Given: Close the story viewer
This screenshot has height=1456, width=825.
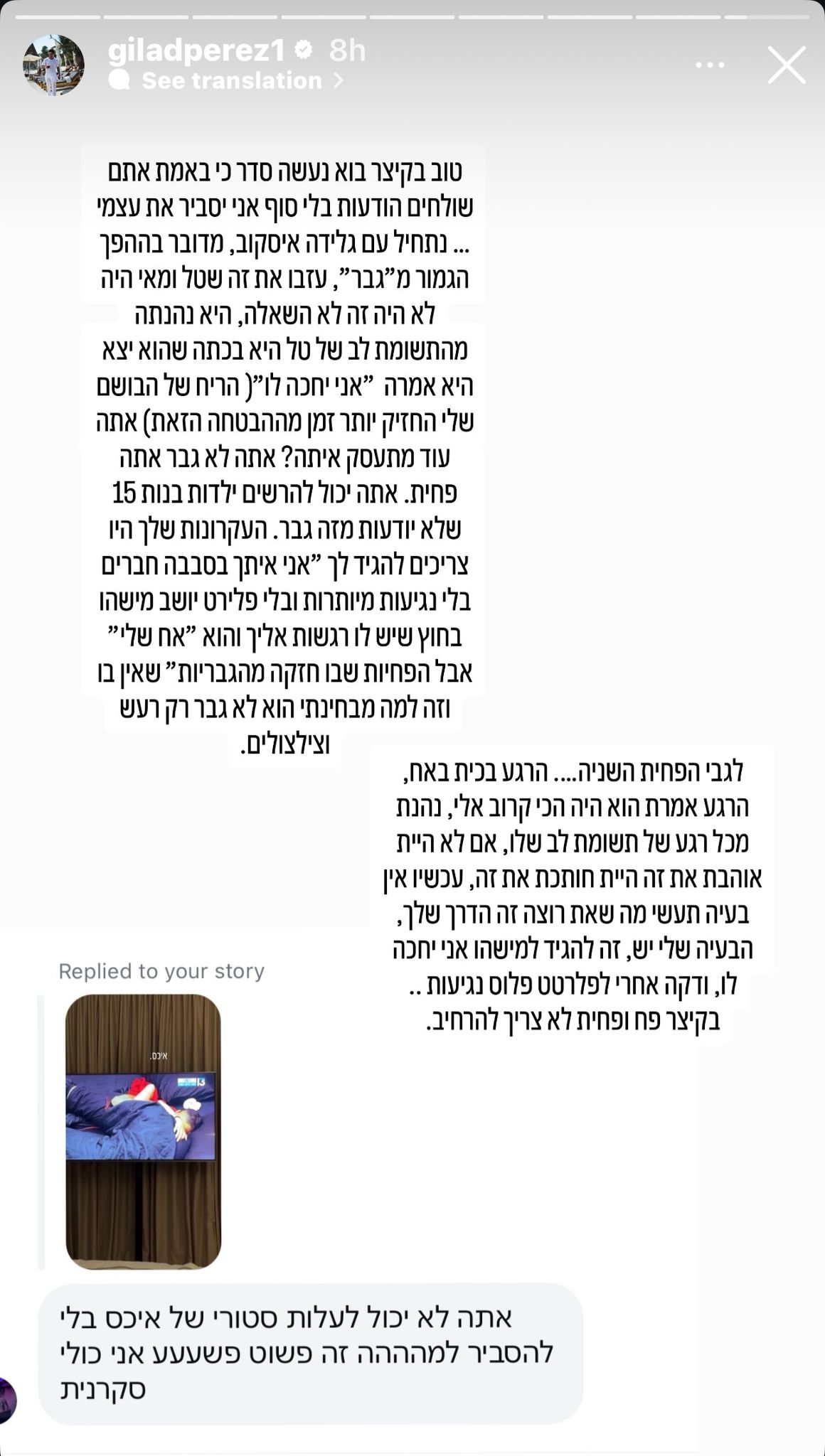Looking at the screenshot, I should [x=786, y=65].
